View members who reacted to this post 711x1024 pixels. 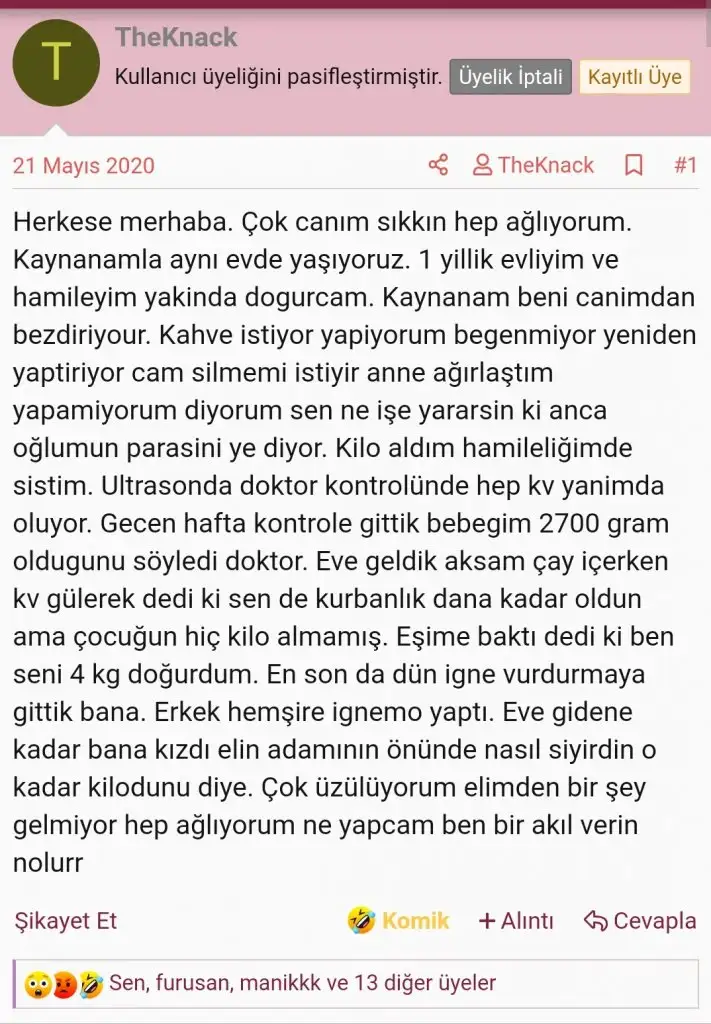point(302,983)
